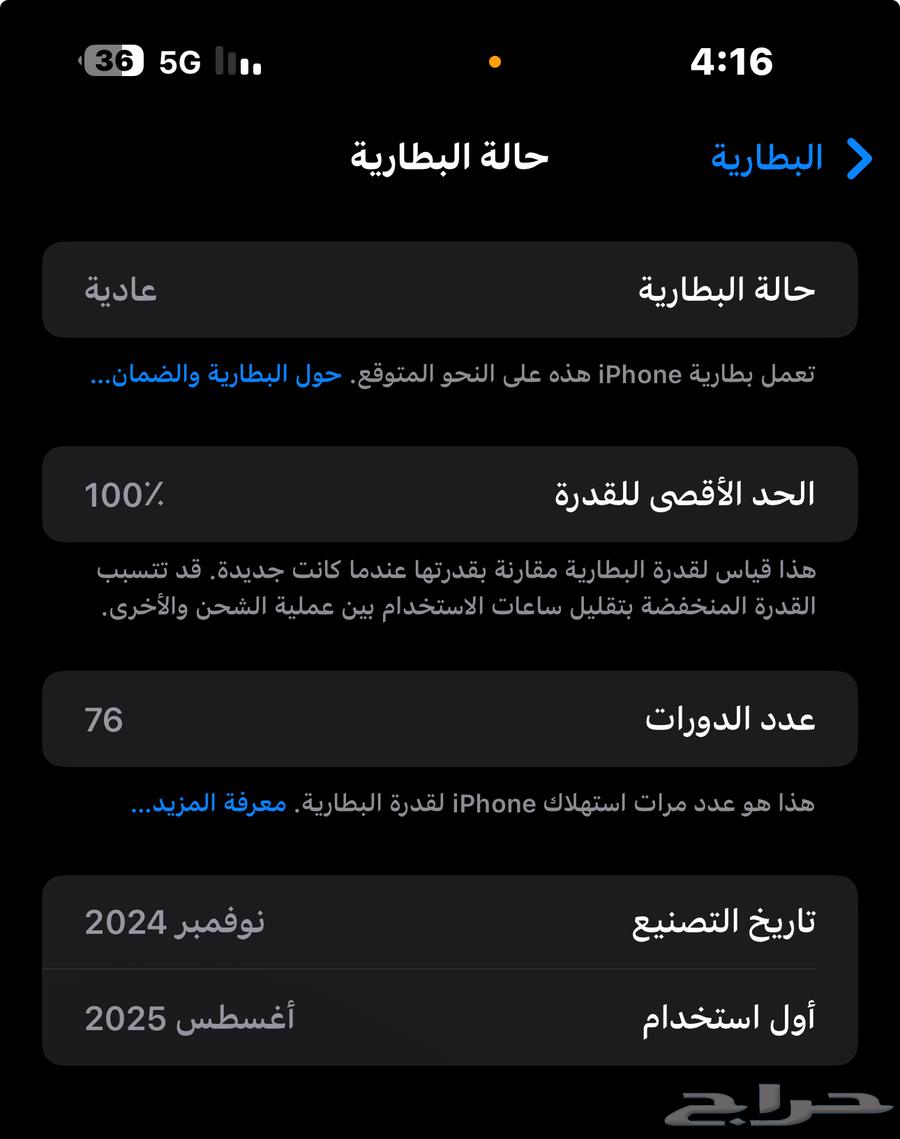900x1139 pixels.
Task: Tap the 100% capacity value
Action: (125, 492)
